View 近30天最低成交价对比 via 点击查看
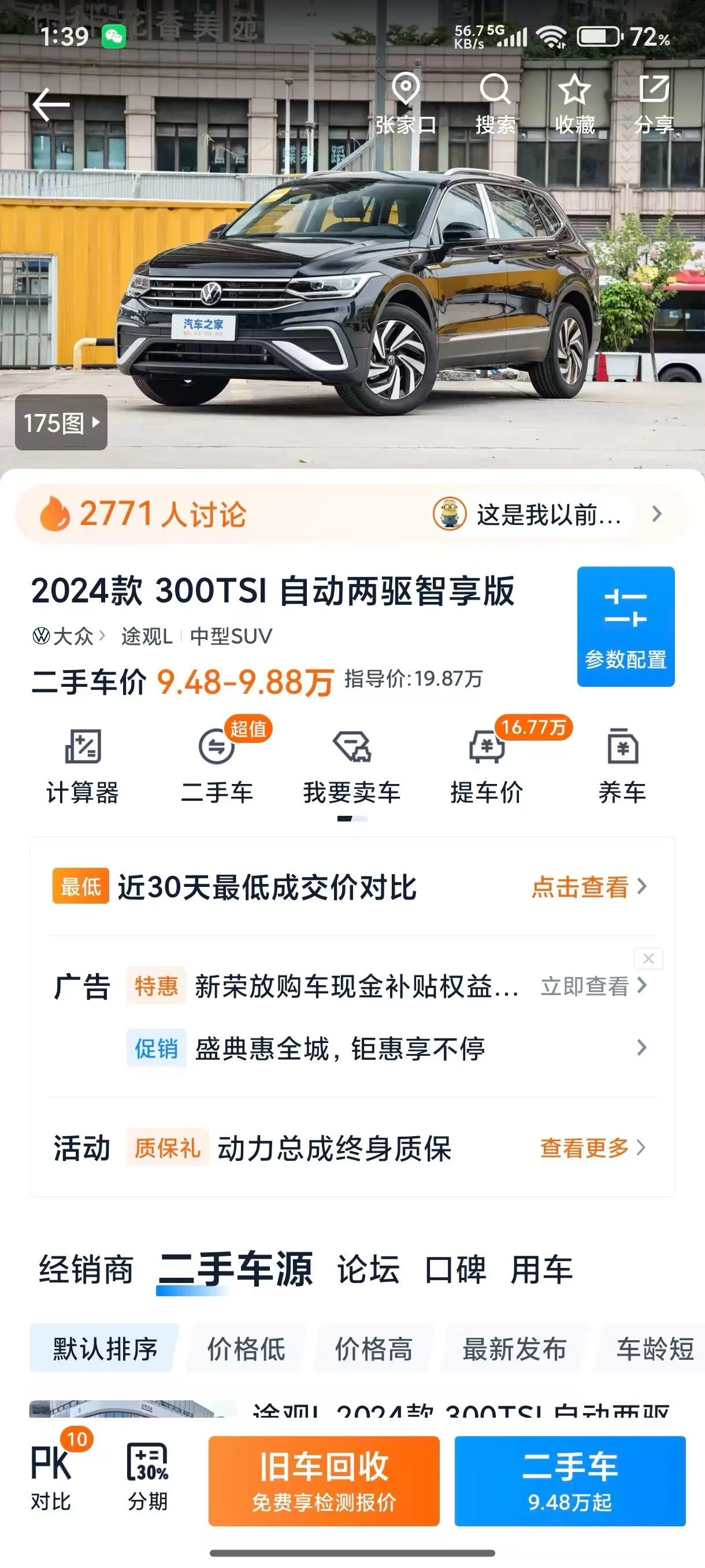Image resolution: width=705 pixels, height=1568 pixels. [x=588, y=887]
